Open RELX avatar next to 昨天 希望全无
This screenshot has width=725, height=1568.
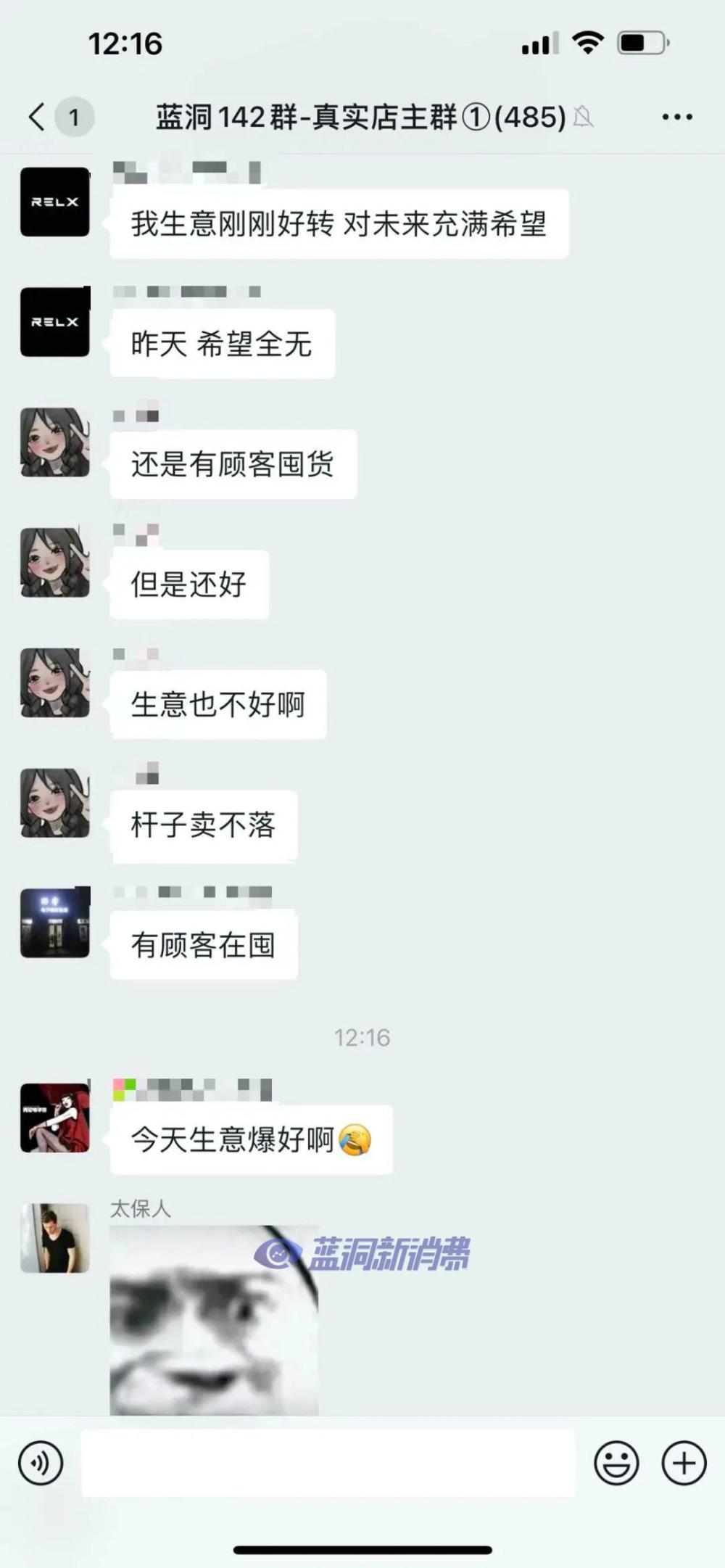click(55, 322)
